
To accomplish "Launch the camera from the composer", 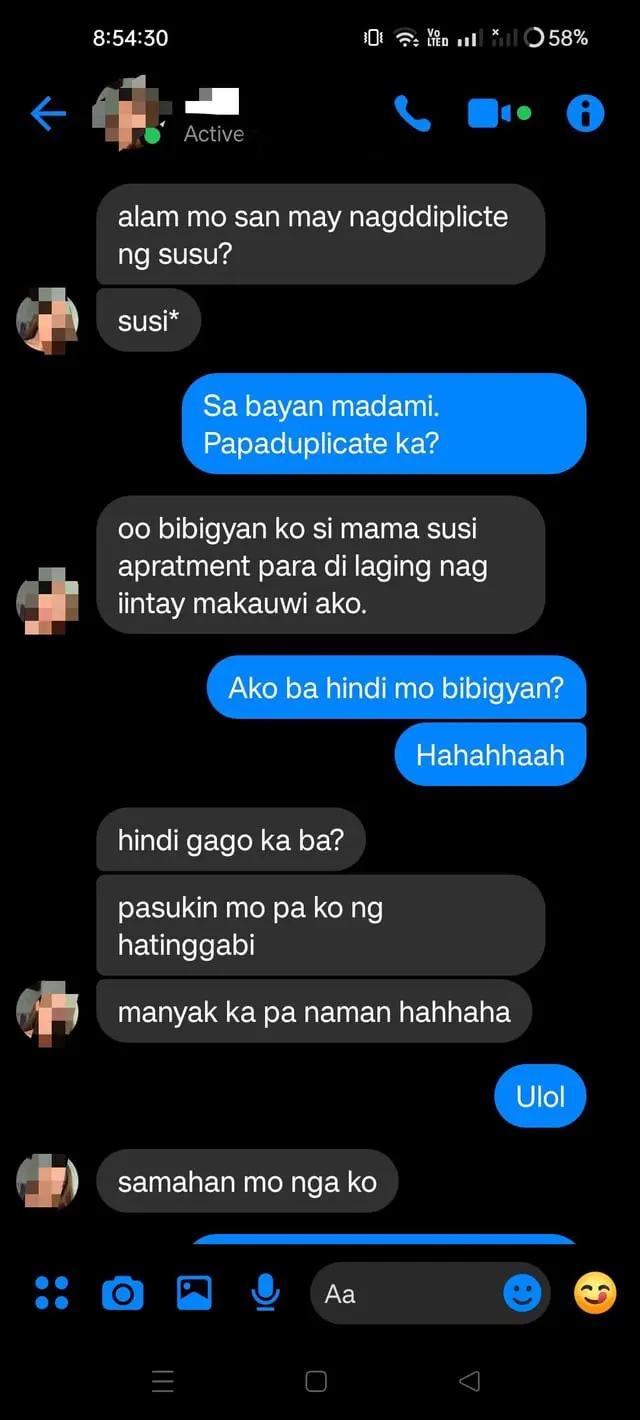I will tap(123, 1293).
